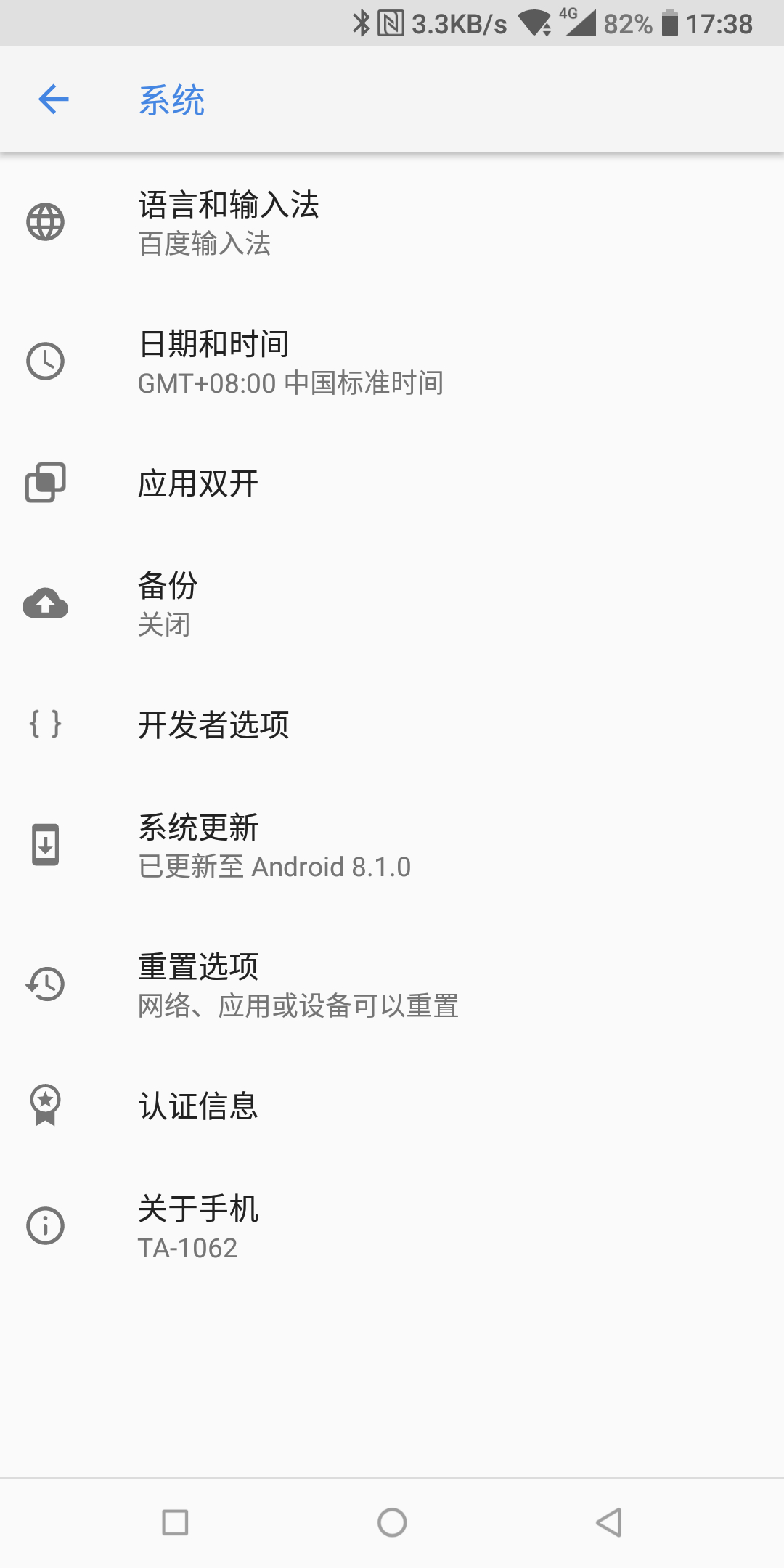This screenshot has height=1568, width=784.
Task: Open recent apps from navigation bar
Action: pos(175,1522)
